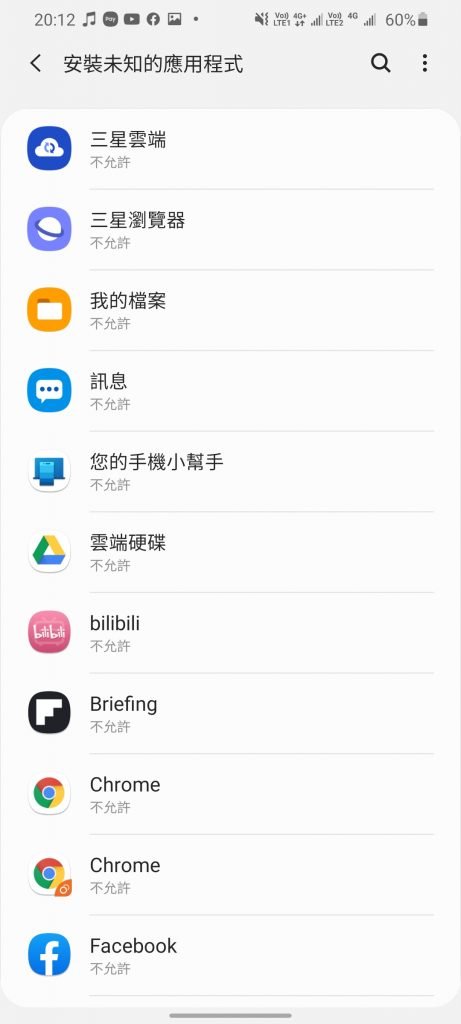Viewport: 461px width, 1024px height.
Task: Open the search icon
Action: point(381,63)
